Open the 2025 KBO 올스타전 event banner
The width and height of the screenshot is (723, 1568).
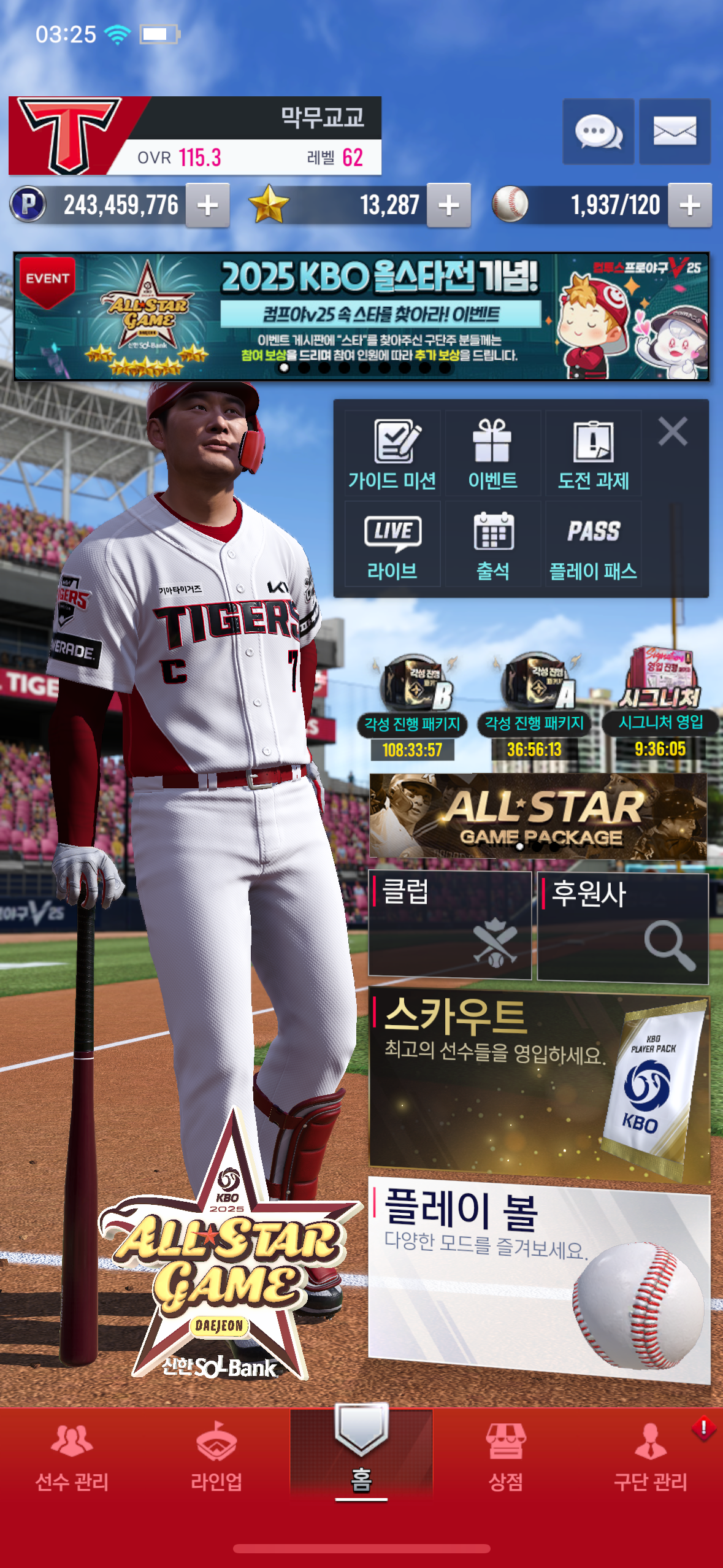(361, 316)
